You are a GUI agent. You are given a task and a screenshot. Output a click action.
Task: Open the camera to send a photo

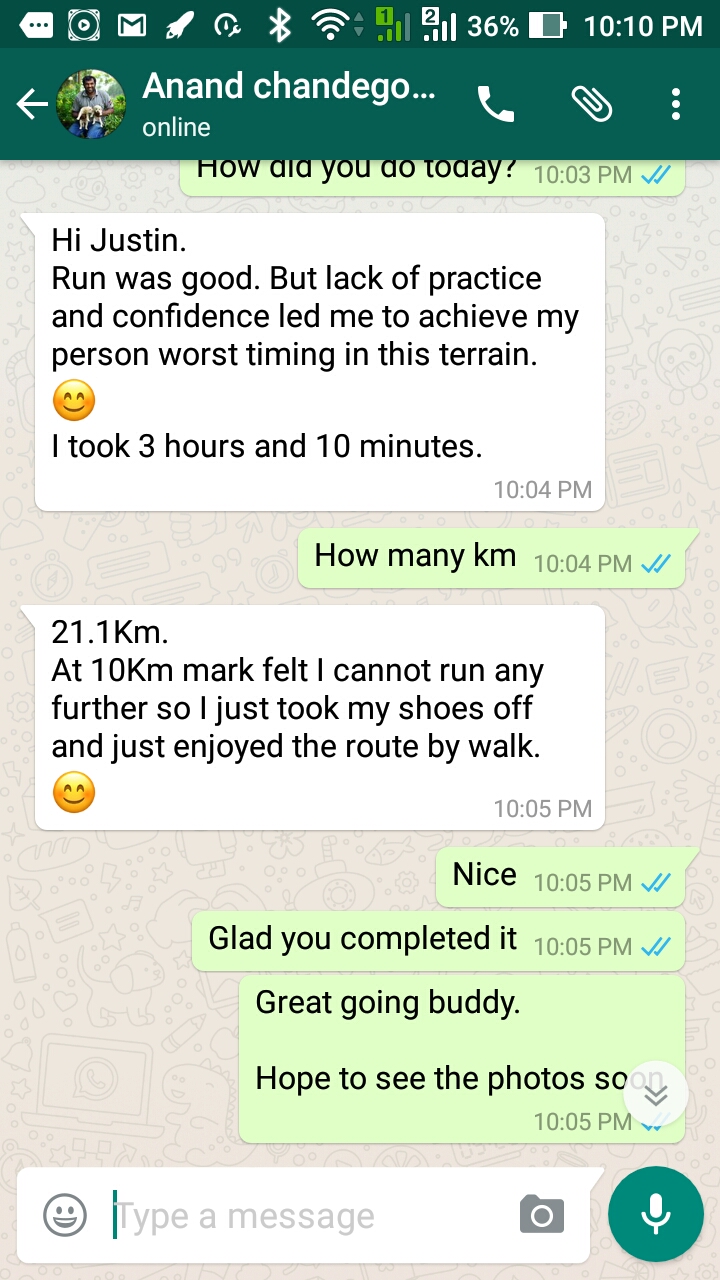(x=542, y=1215)
